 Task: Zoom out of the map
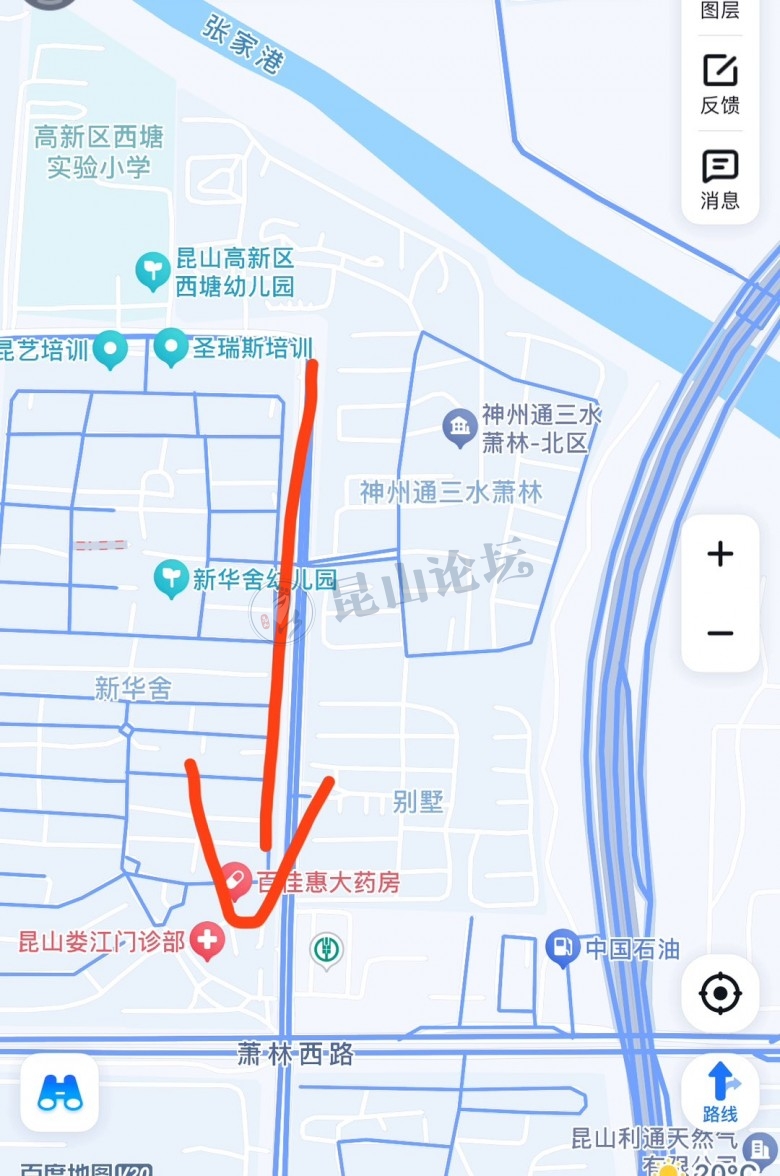click(720, 633)
